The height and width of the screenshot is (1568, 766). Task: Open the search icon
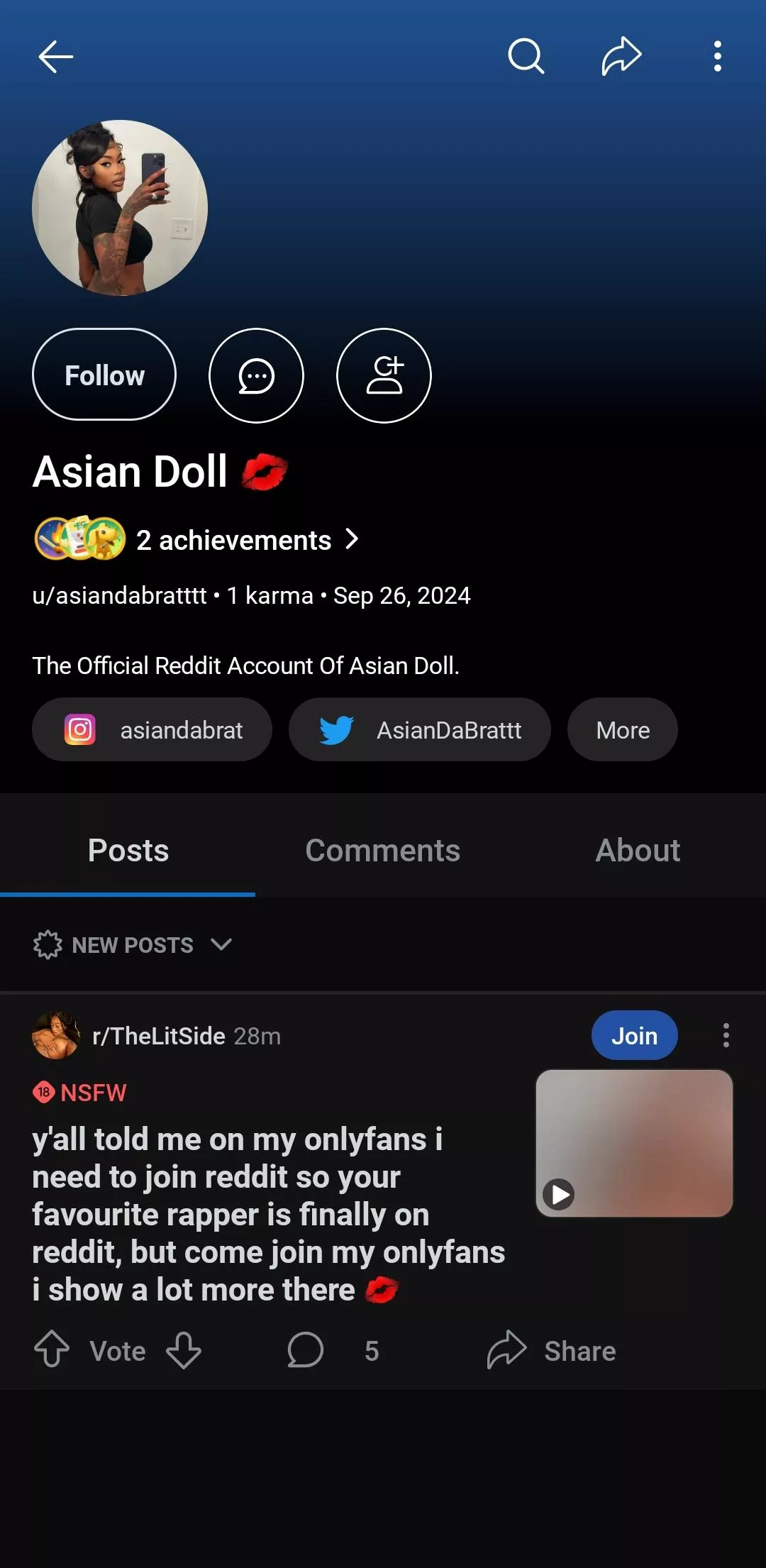coord(525,56)
